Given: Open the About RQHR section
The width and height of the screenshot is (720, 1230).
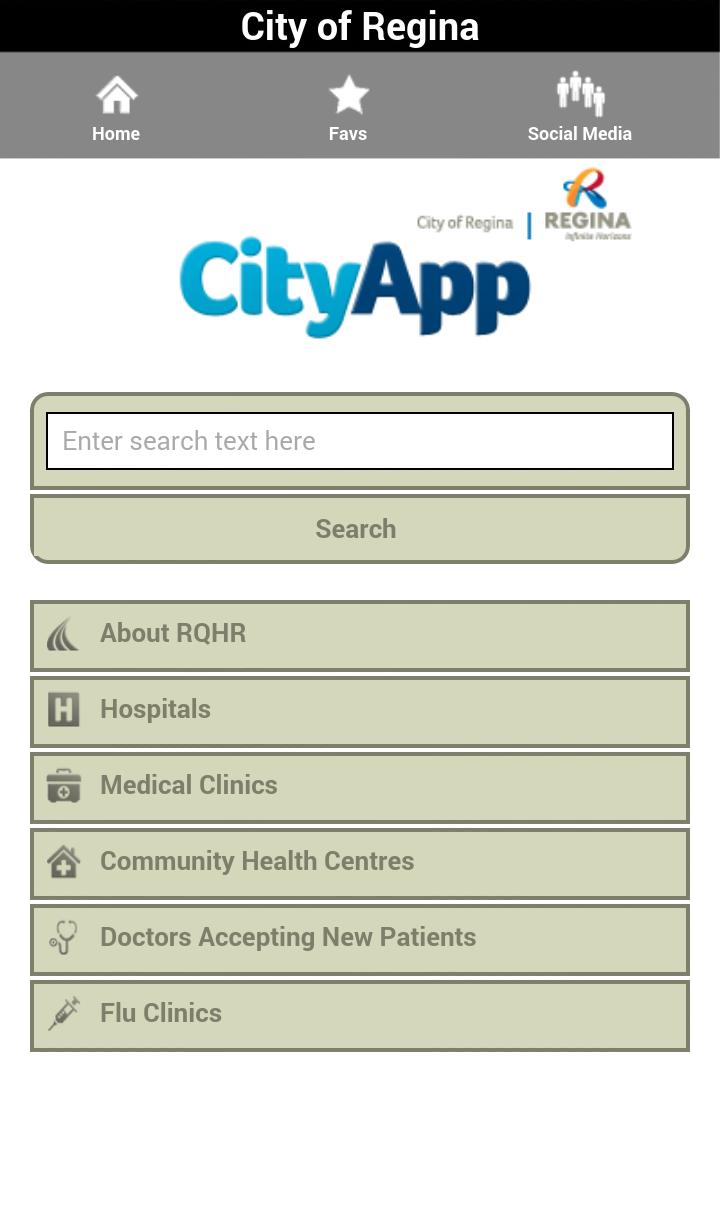Looking at the screenshot, I should 360,633.
